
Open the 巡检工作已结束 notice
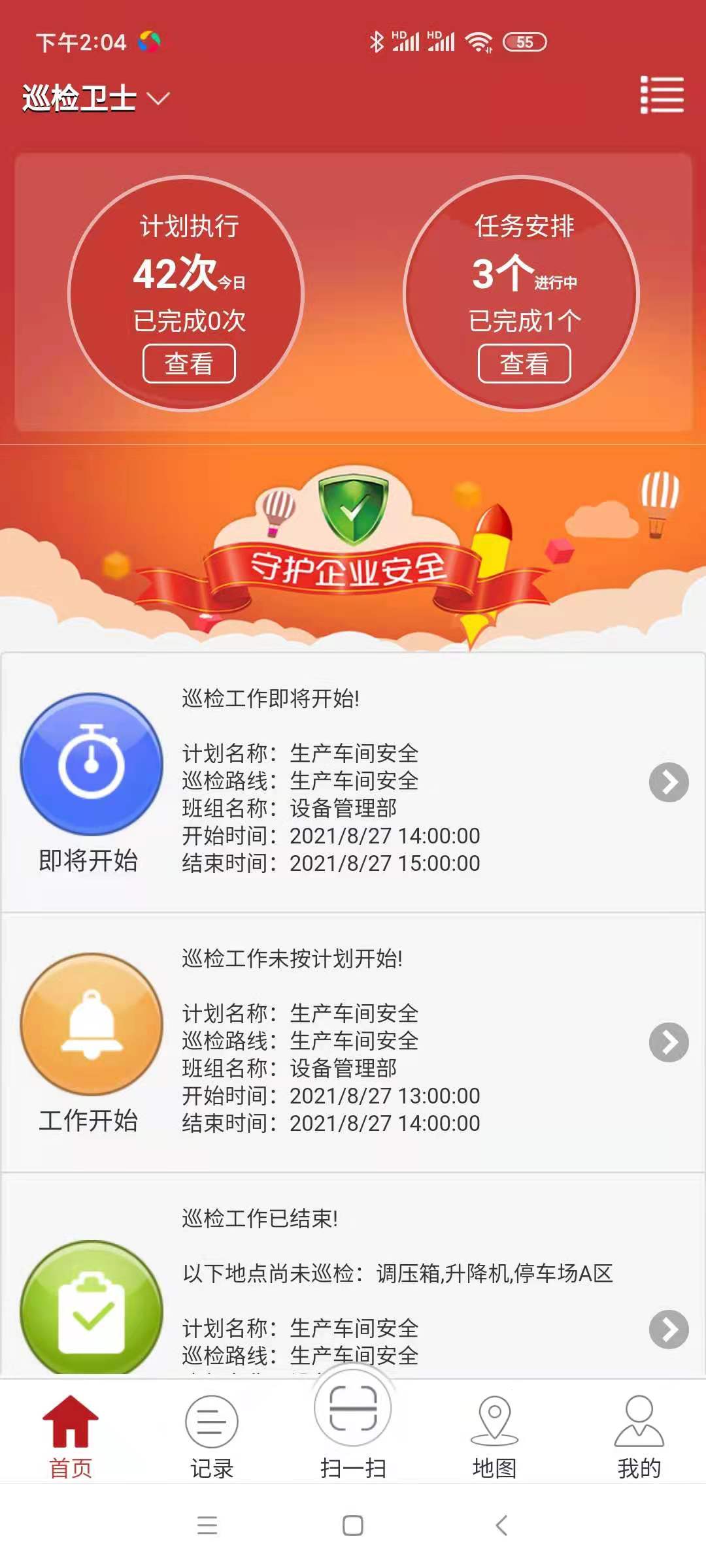pyautogui.click(x=668, y=1328)
